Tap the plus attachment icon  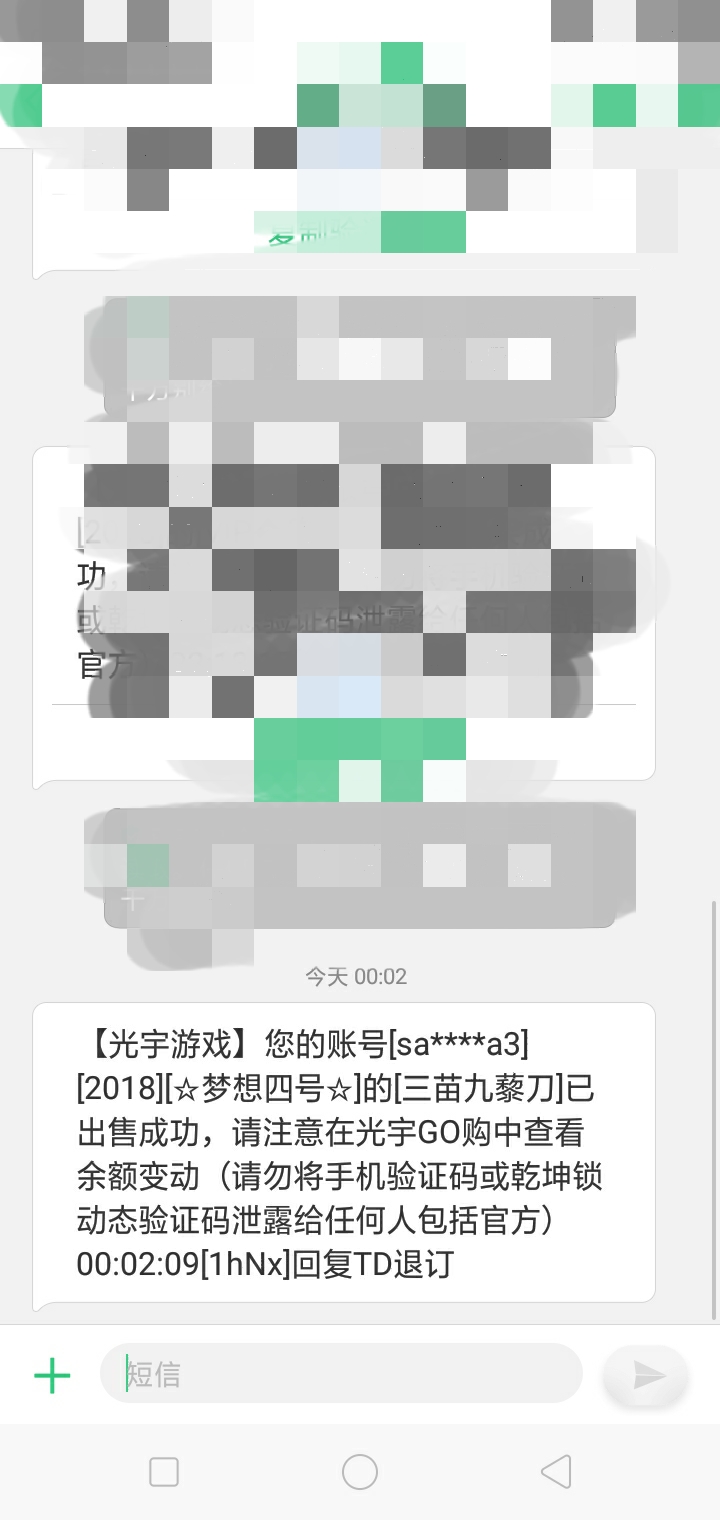coord(52,1376)
